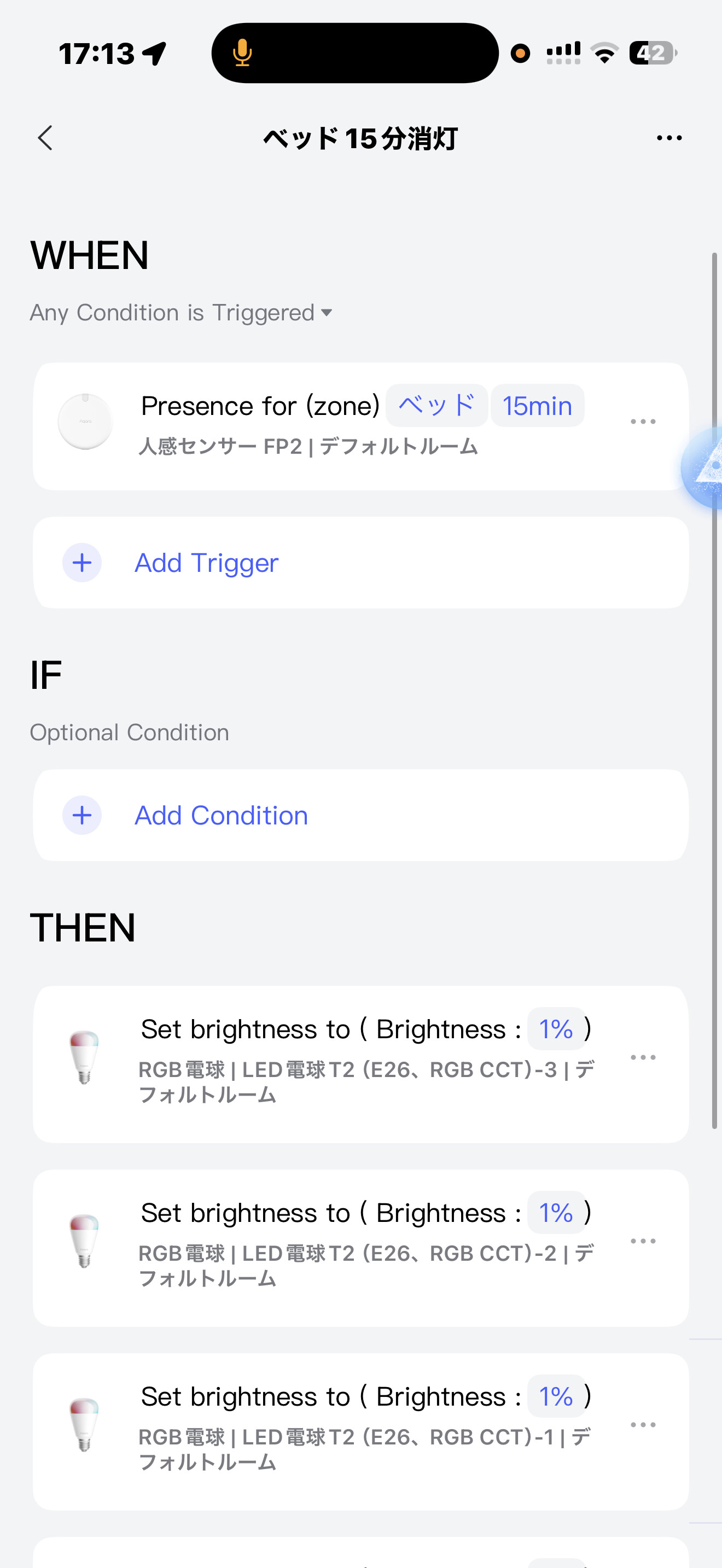Add a new trigger
The image size is (722, 1568).
coord(206,563)
